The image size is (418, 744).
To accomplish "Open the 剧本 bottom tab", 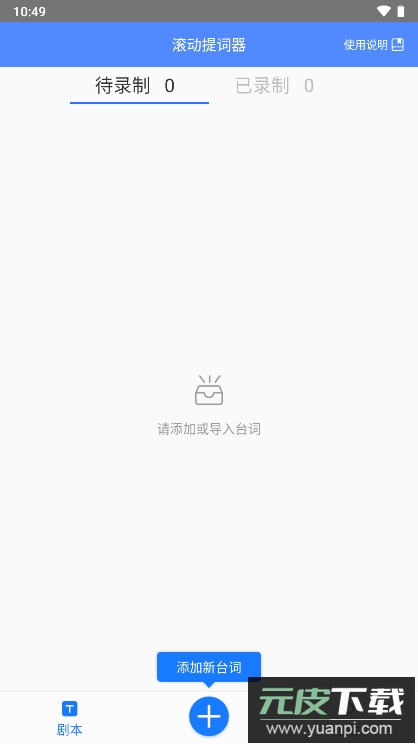I will (70, 718).
